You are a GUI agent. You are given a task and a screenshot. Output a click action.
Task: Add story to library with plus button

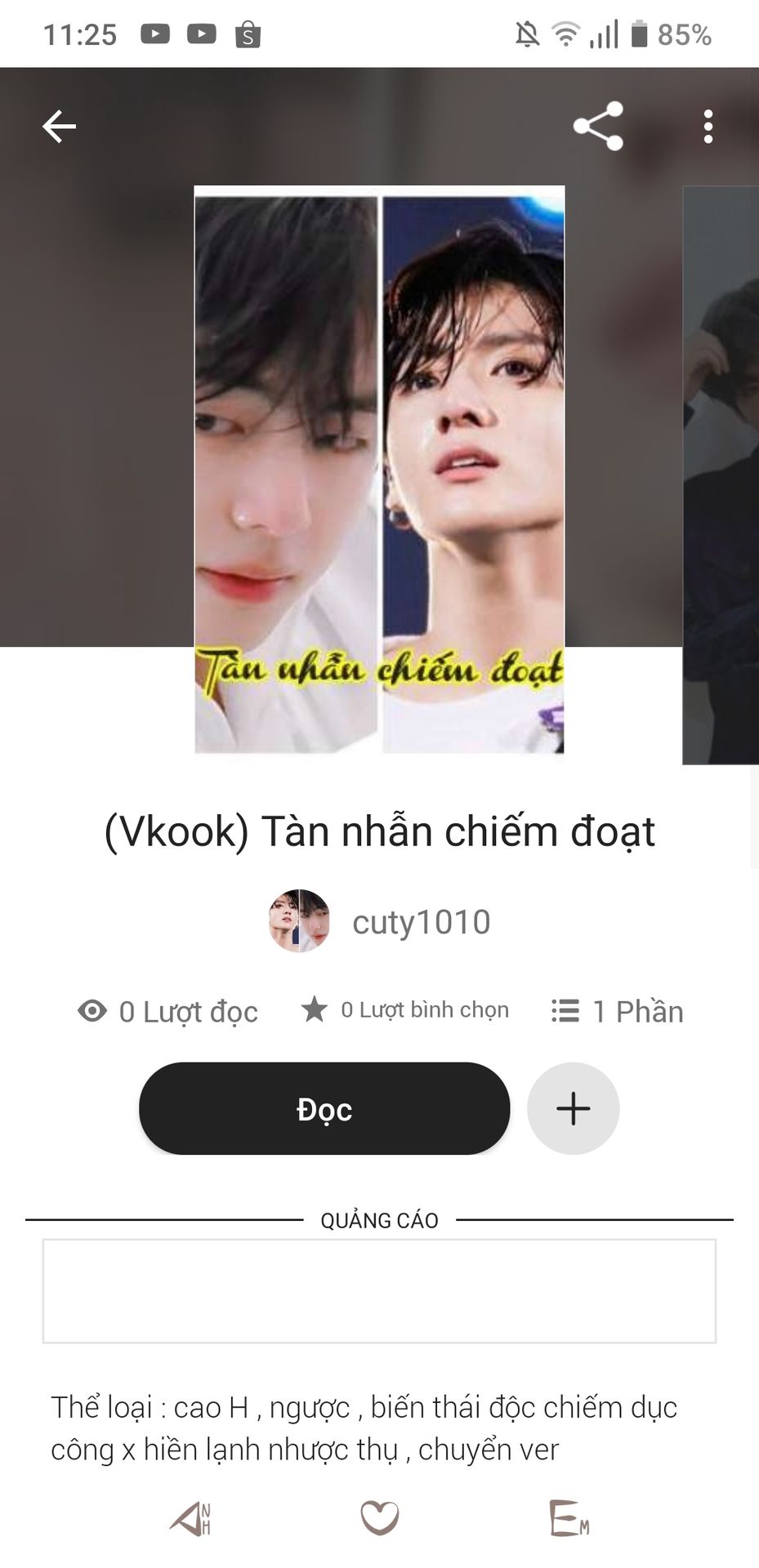tap(573, 1108)
